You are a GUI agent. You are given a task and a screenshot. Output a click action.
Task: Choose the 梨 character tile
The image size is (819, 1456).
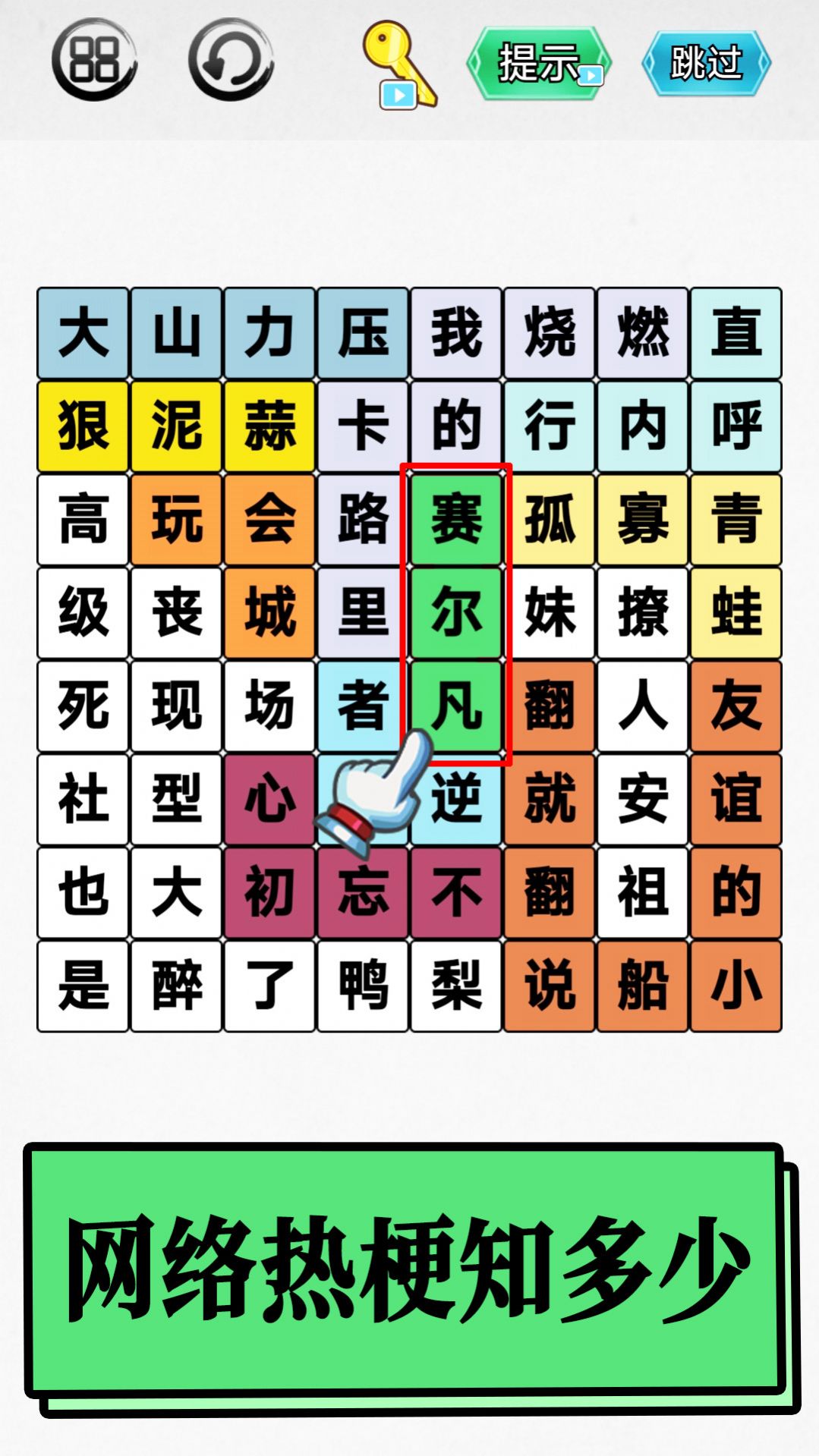click(456, 986)
